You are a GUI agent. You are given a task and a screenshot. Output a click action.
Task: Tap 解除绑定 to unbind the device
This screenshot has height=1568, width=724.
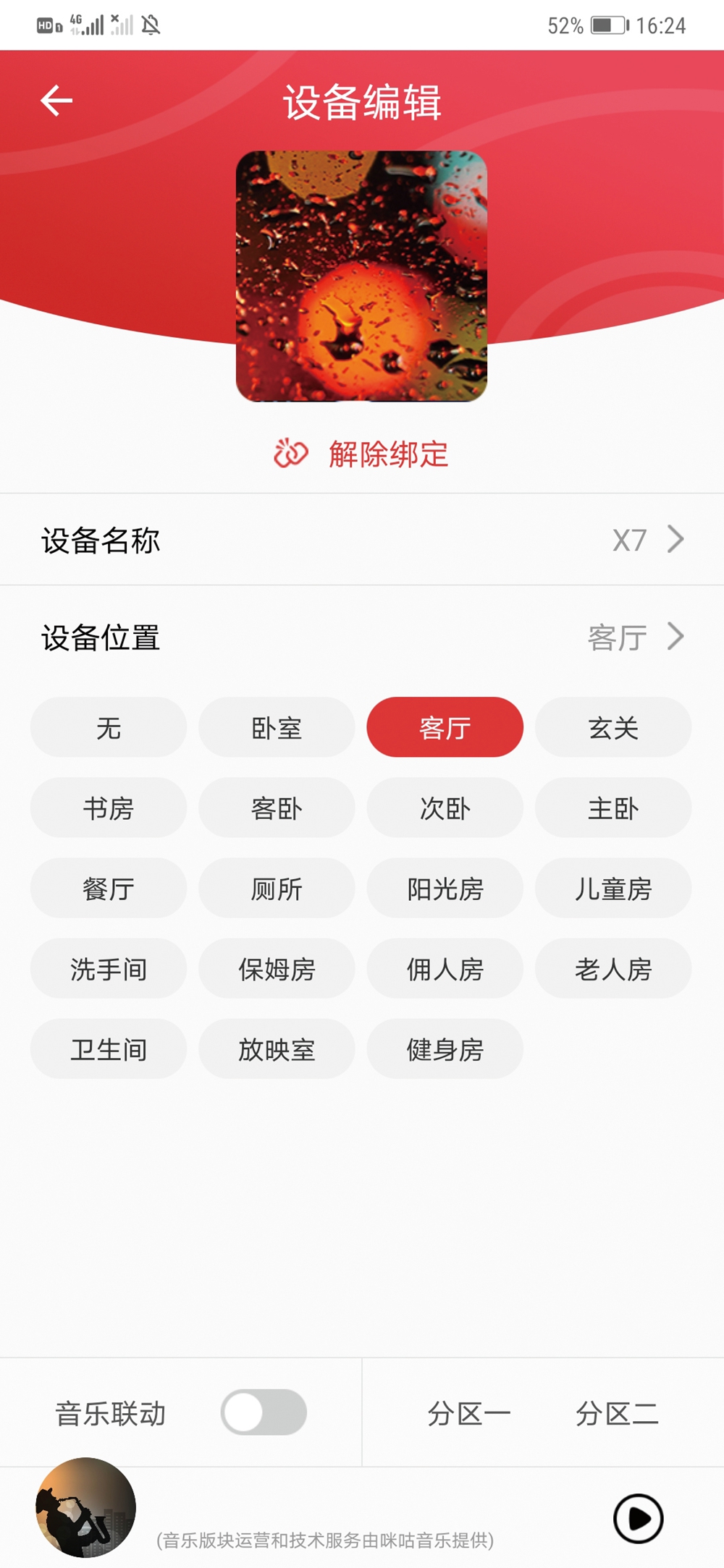362,454
